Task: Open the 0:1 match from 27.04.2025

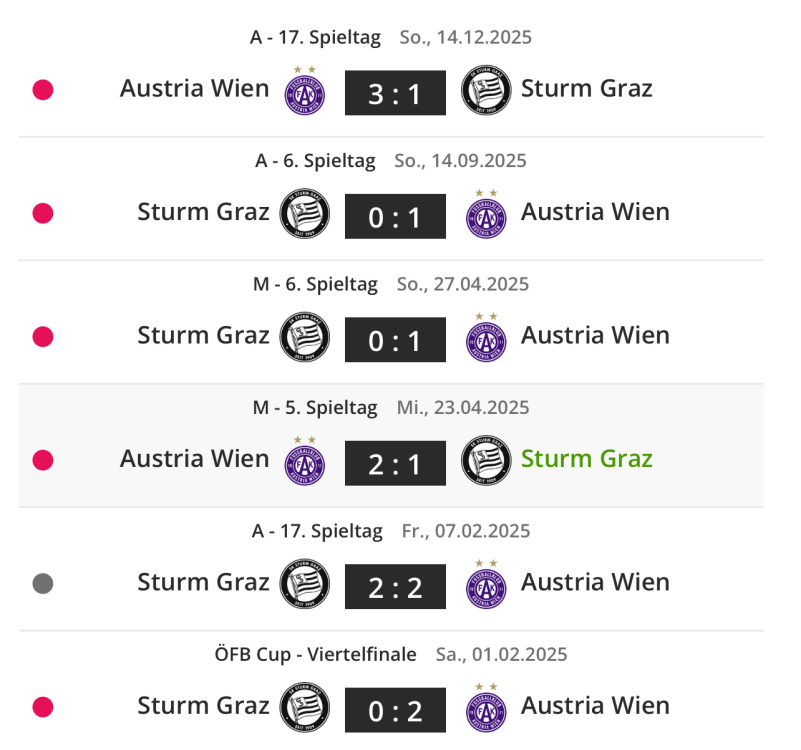Action: pyautogui.click(x=395, y=340)
